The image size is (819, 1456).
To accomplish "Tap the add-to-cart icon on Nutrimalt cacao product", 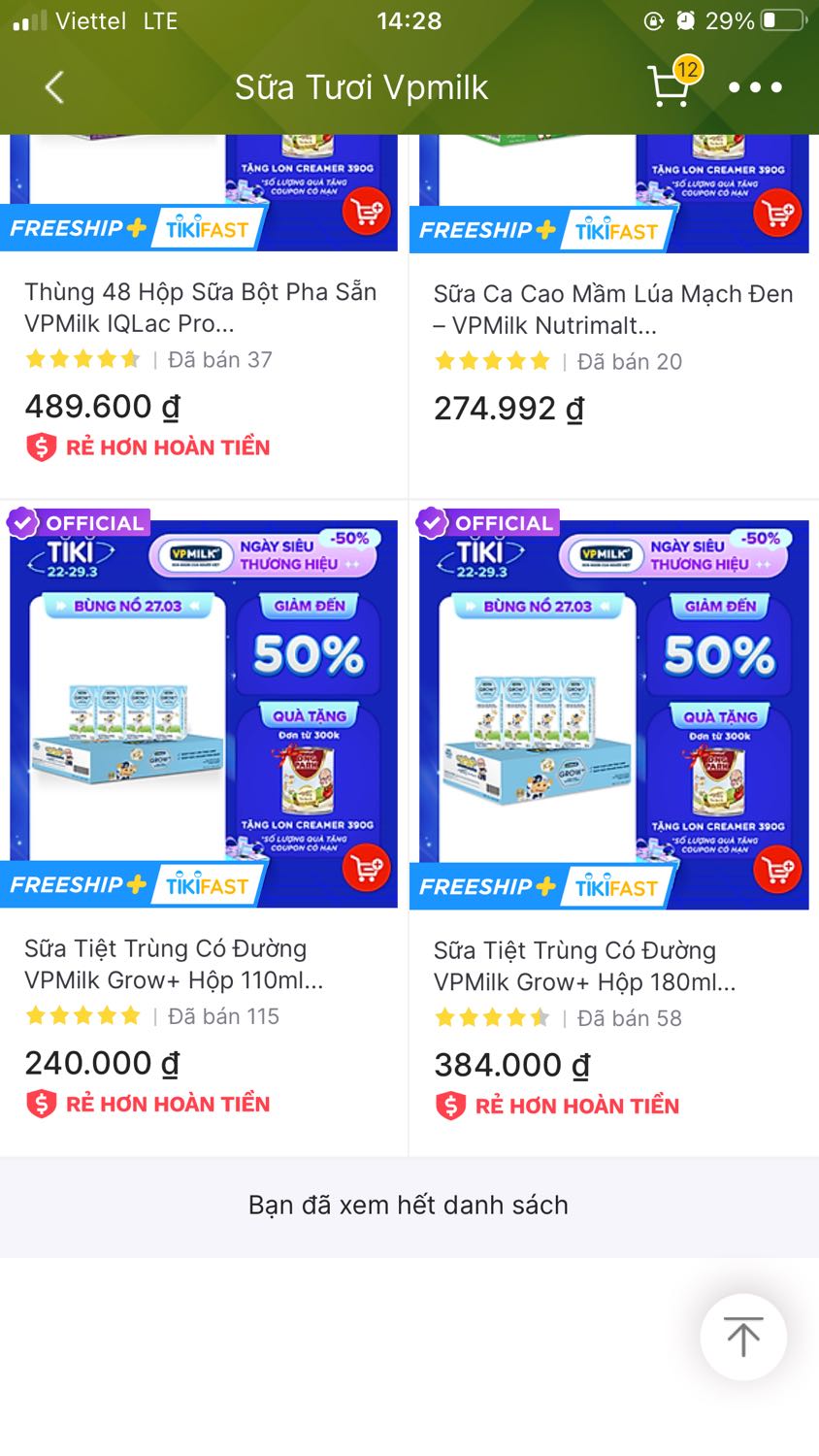I will click(776, 212).
